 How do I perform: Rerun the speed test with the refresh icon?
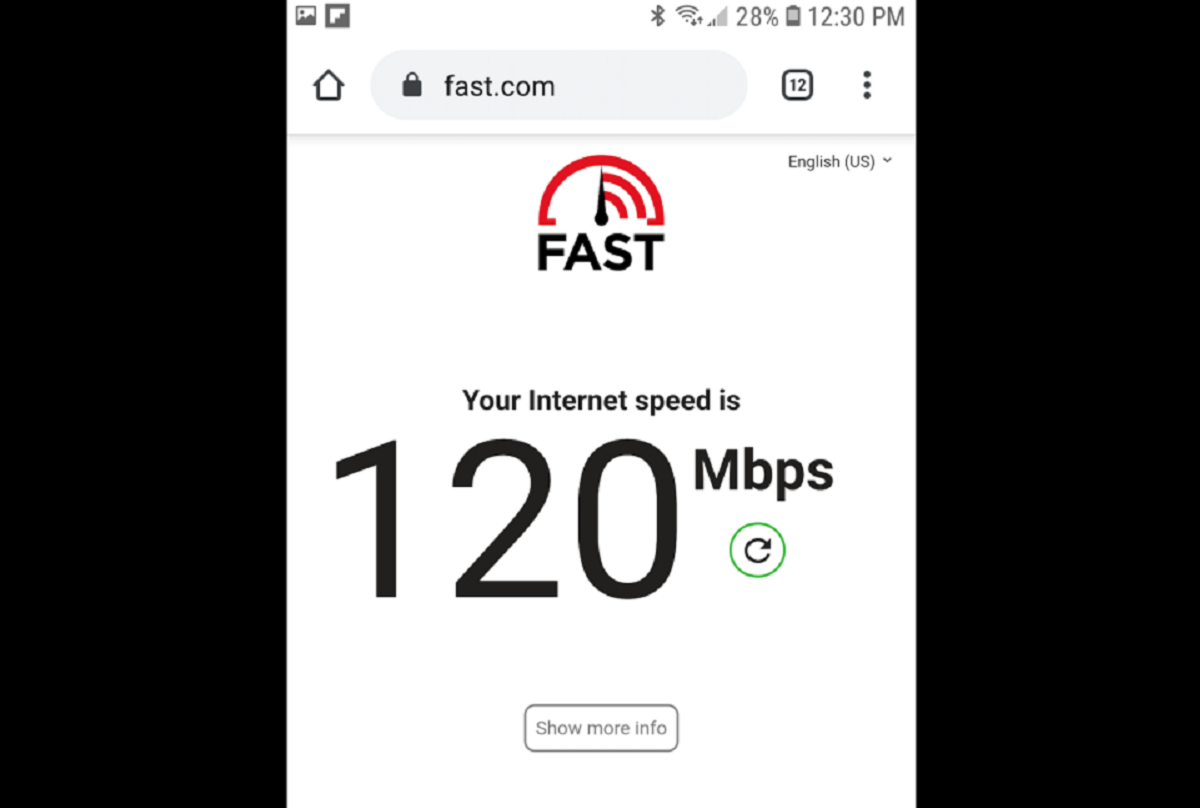coord(757,550)
